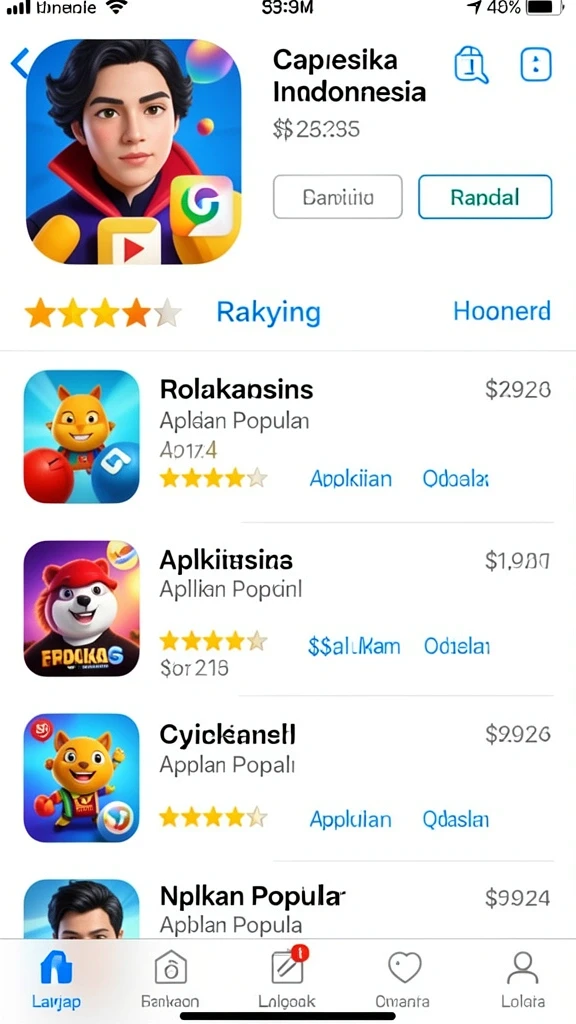The height and width of the screenshot is (1024, 576).
Task: Tap the Randal button
Action: 485,197
